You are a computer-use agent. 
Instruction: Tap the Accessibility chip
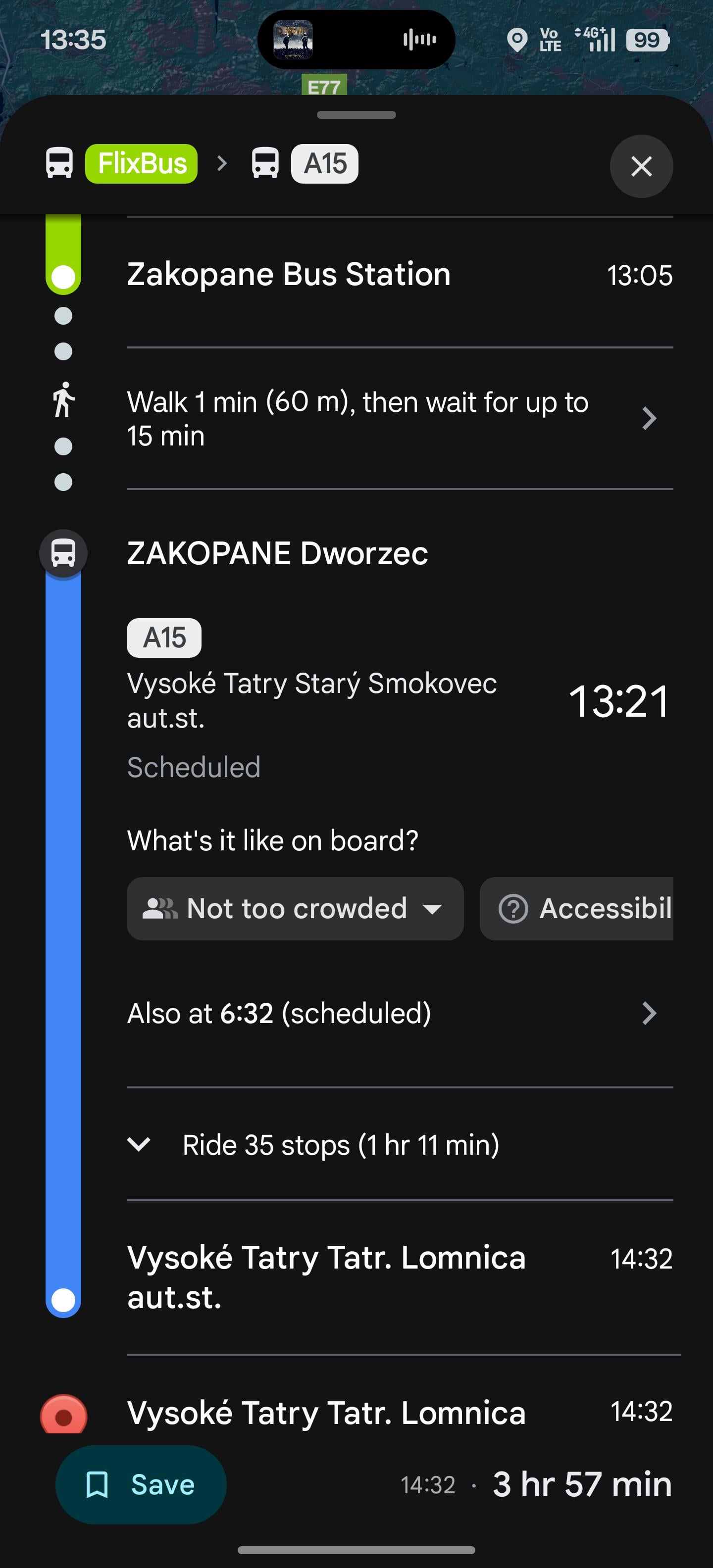(x=577, y=908)
